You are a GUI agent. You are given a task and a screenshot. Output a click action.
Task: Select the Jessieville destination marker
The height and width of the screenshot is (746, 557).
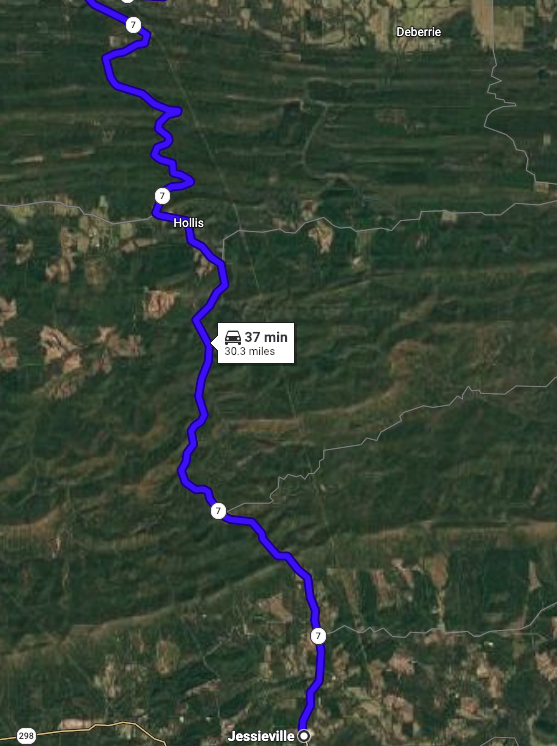[x=304, y=736]
